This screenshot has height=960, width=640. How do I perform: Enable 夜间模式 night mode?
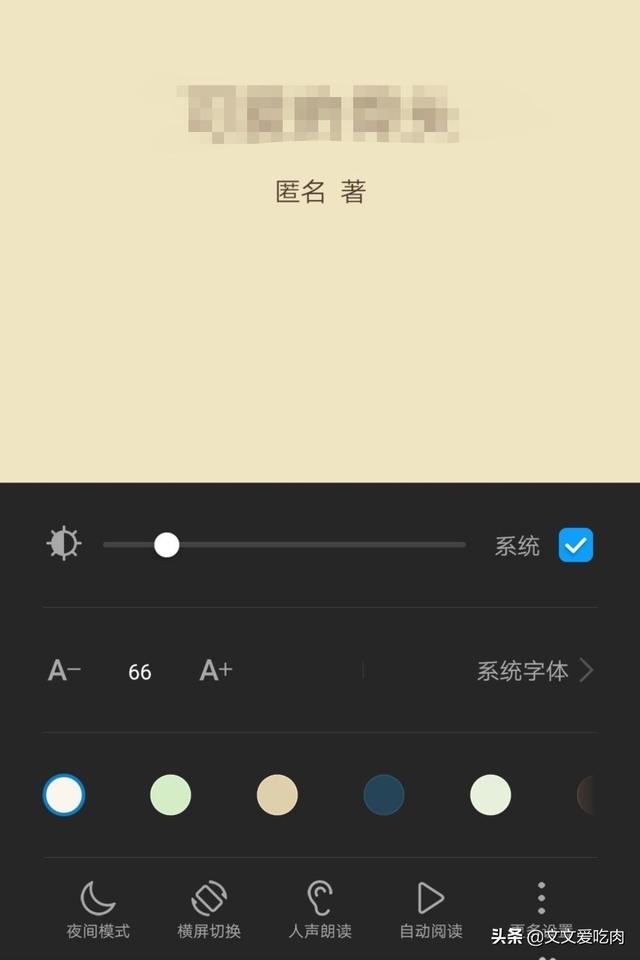pos(98,908)
